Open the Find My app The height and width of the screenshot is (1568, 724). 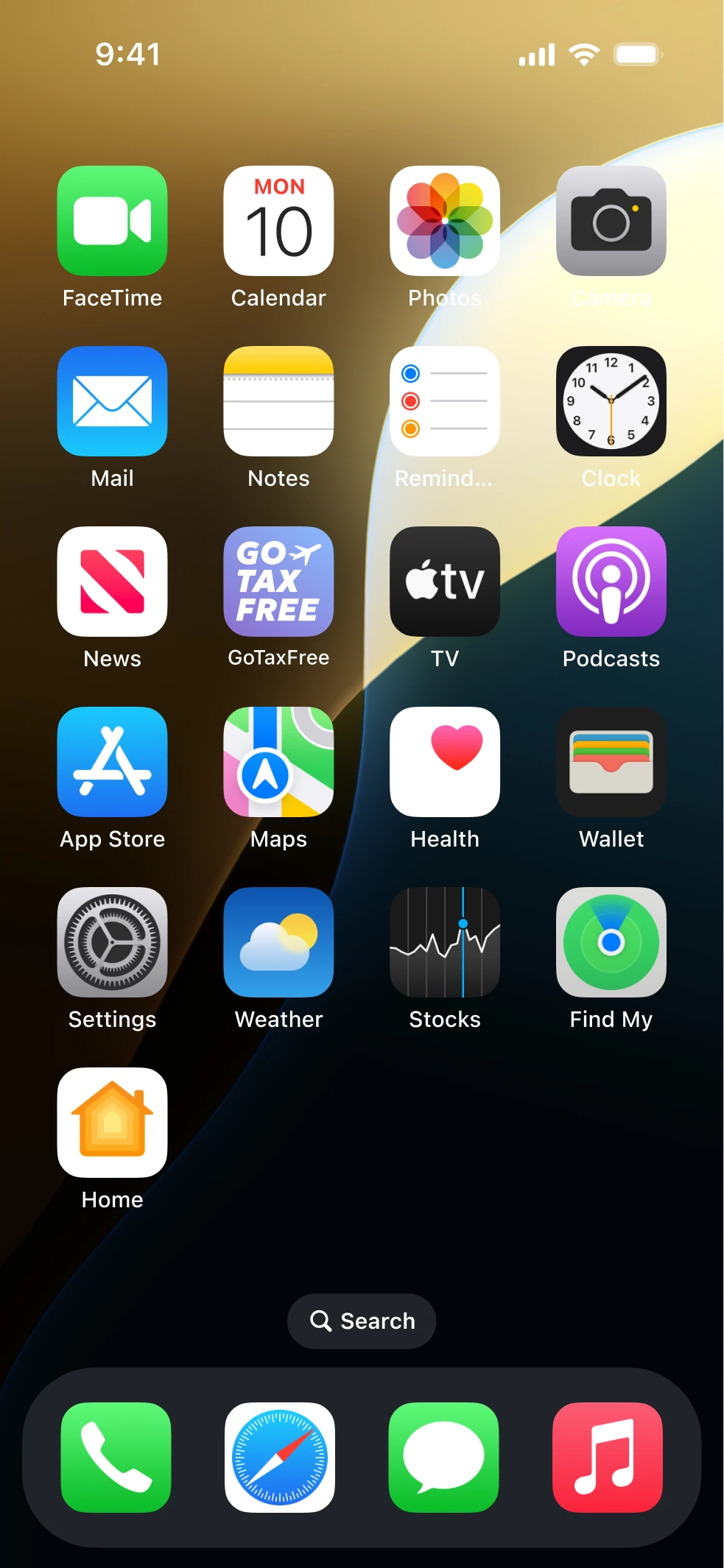coord(611,942)
